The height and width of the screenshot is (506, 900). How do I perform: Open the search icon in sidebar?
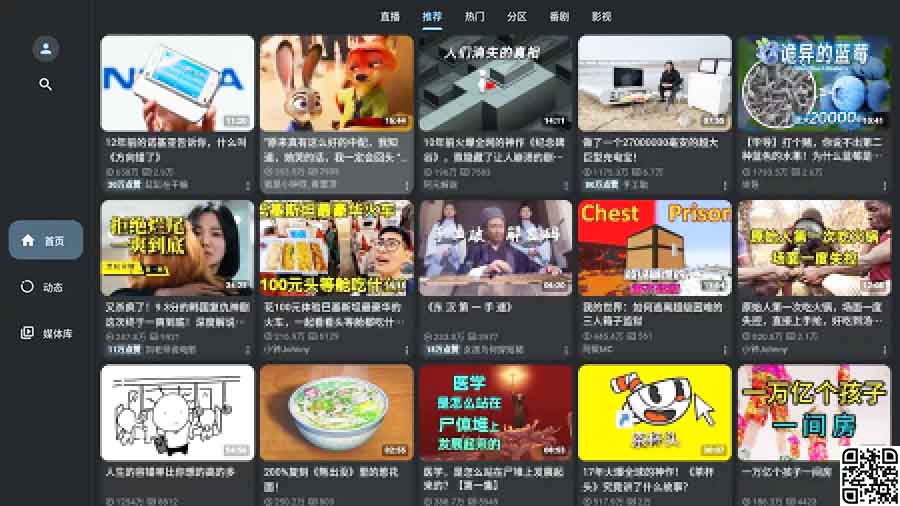click(45, 85)
